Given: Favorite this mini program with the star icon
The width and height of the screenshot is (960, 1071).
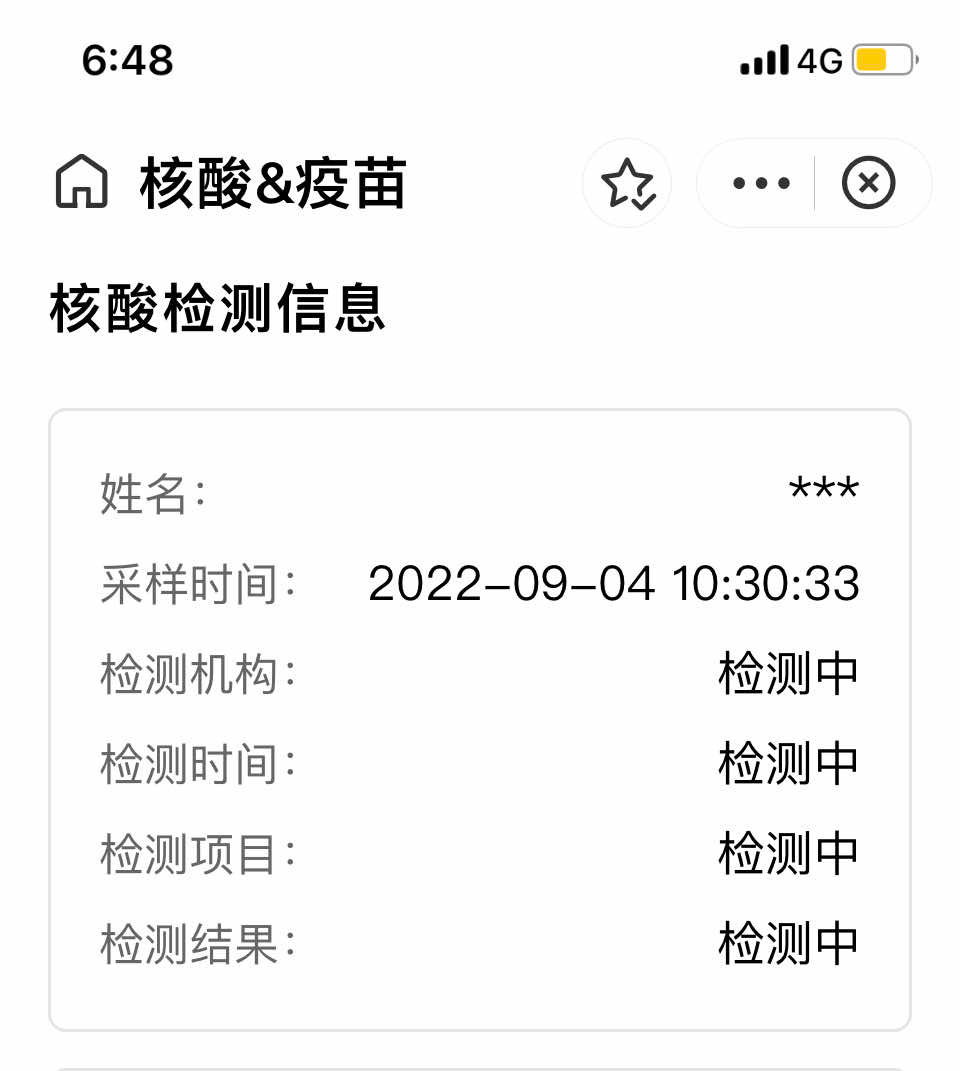Looking at the screenshot, I should pos(627,184).
